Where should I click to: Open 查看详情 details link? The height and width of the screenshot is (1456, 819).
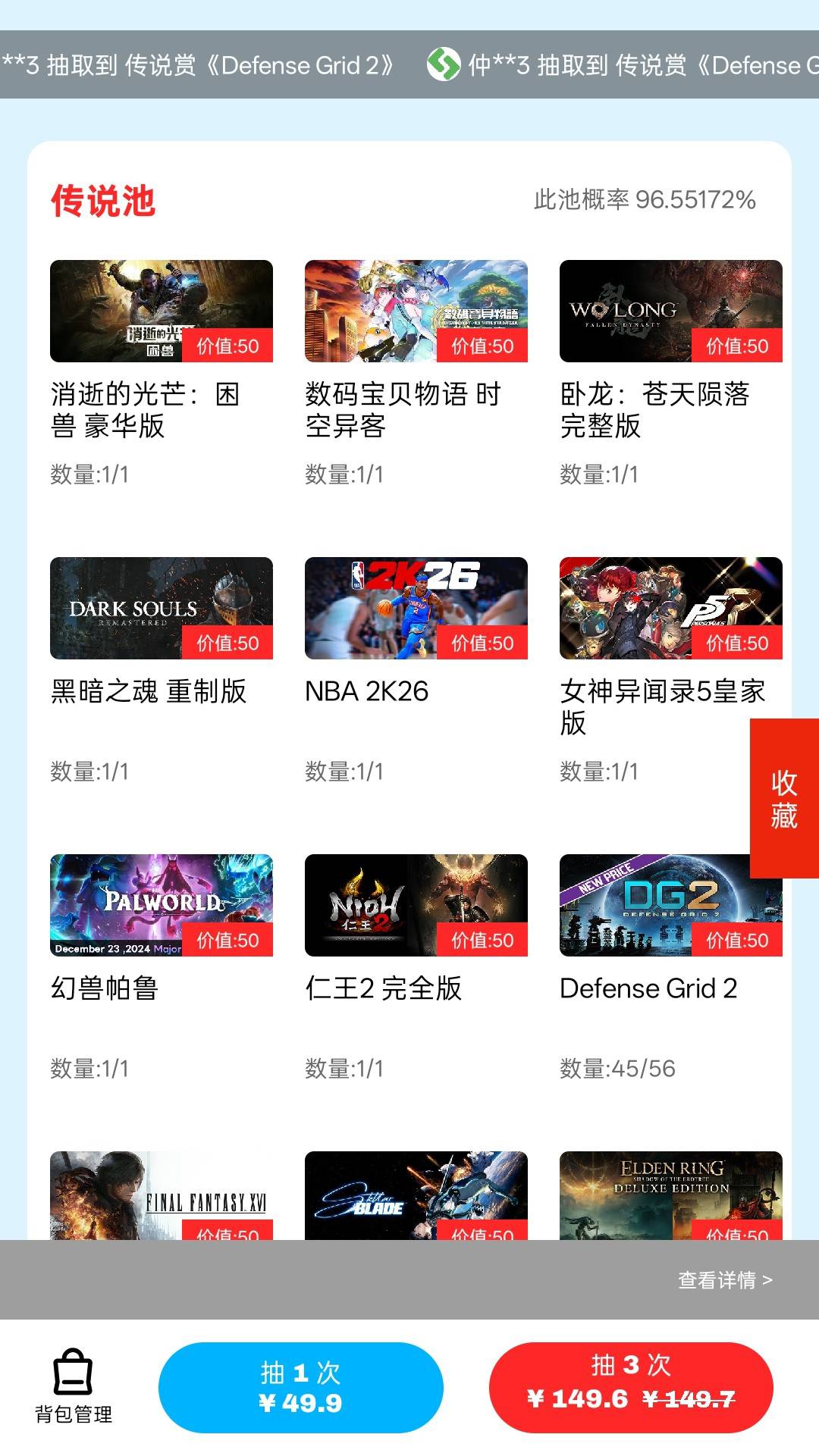click(724, 1280)
